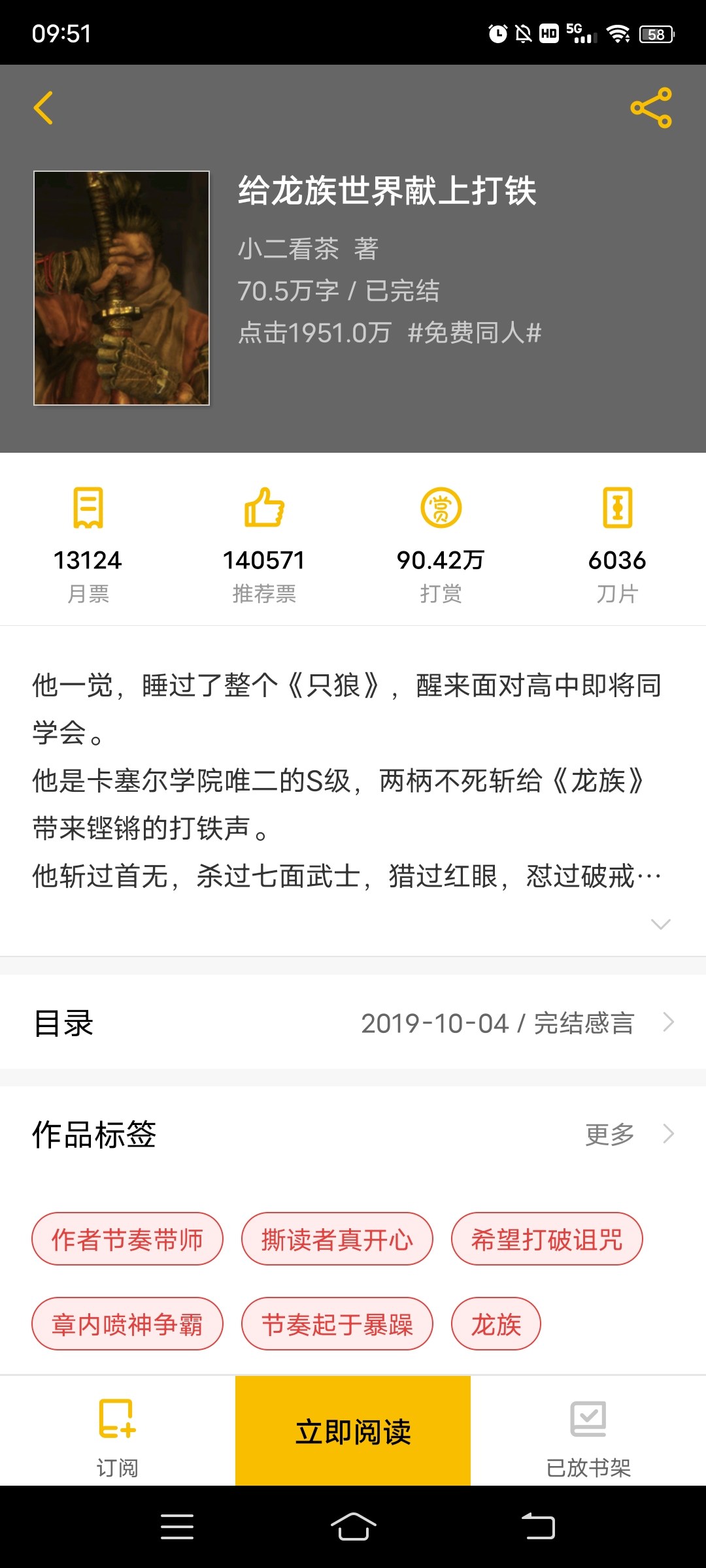Select the 希望打破诅咒 tag
The image size is (706, 1568).
click(547, 1239)
